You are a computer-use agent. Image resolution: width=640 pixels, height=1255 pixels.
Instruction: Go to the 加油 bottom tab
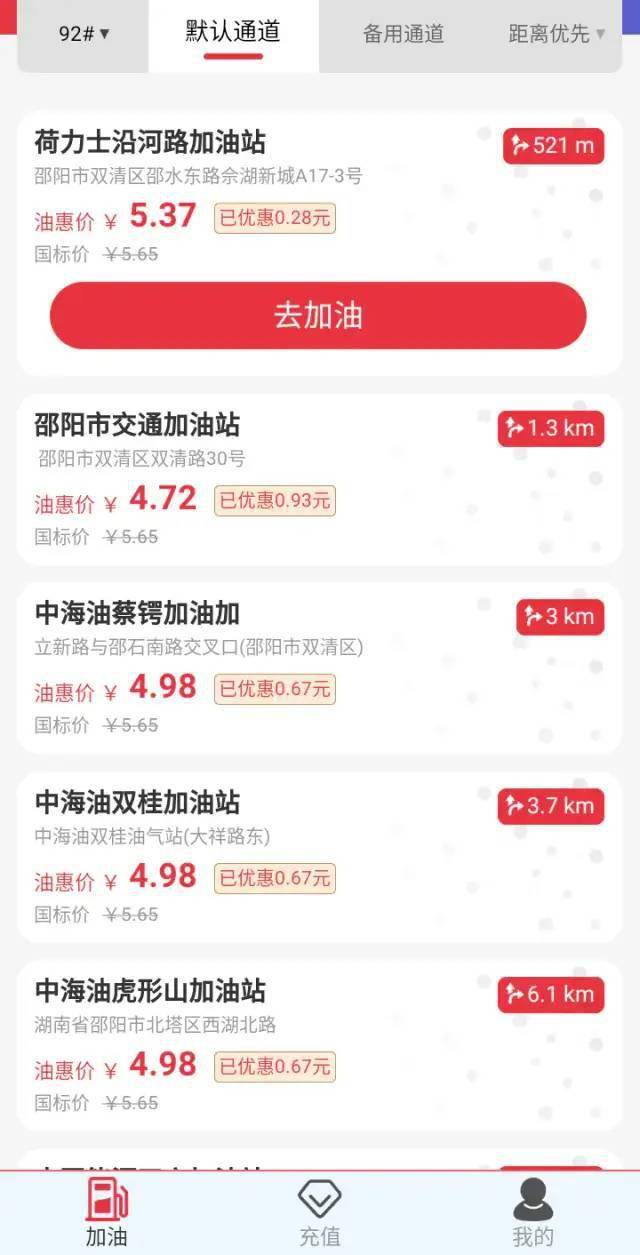click(106, 1212)
